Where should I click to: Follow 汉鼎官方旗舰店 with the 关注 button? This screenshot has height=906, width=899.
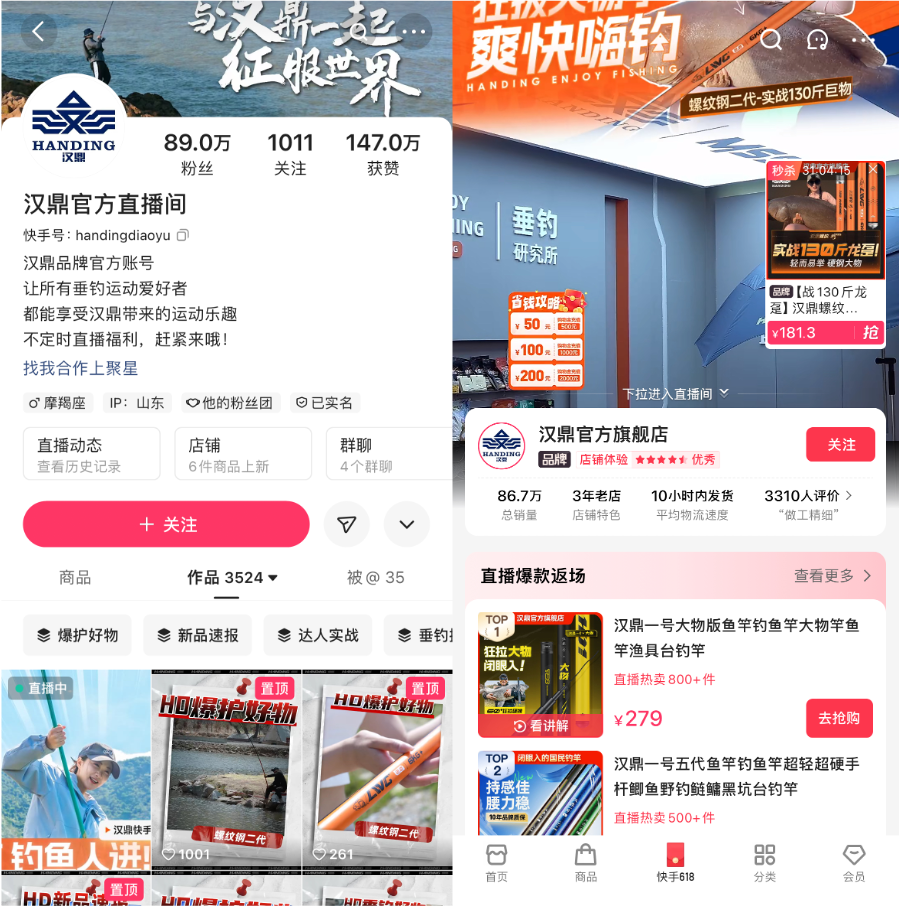click(x=840, y=444)
